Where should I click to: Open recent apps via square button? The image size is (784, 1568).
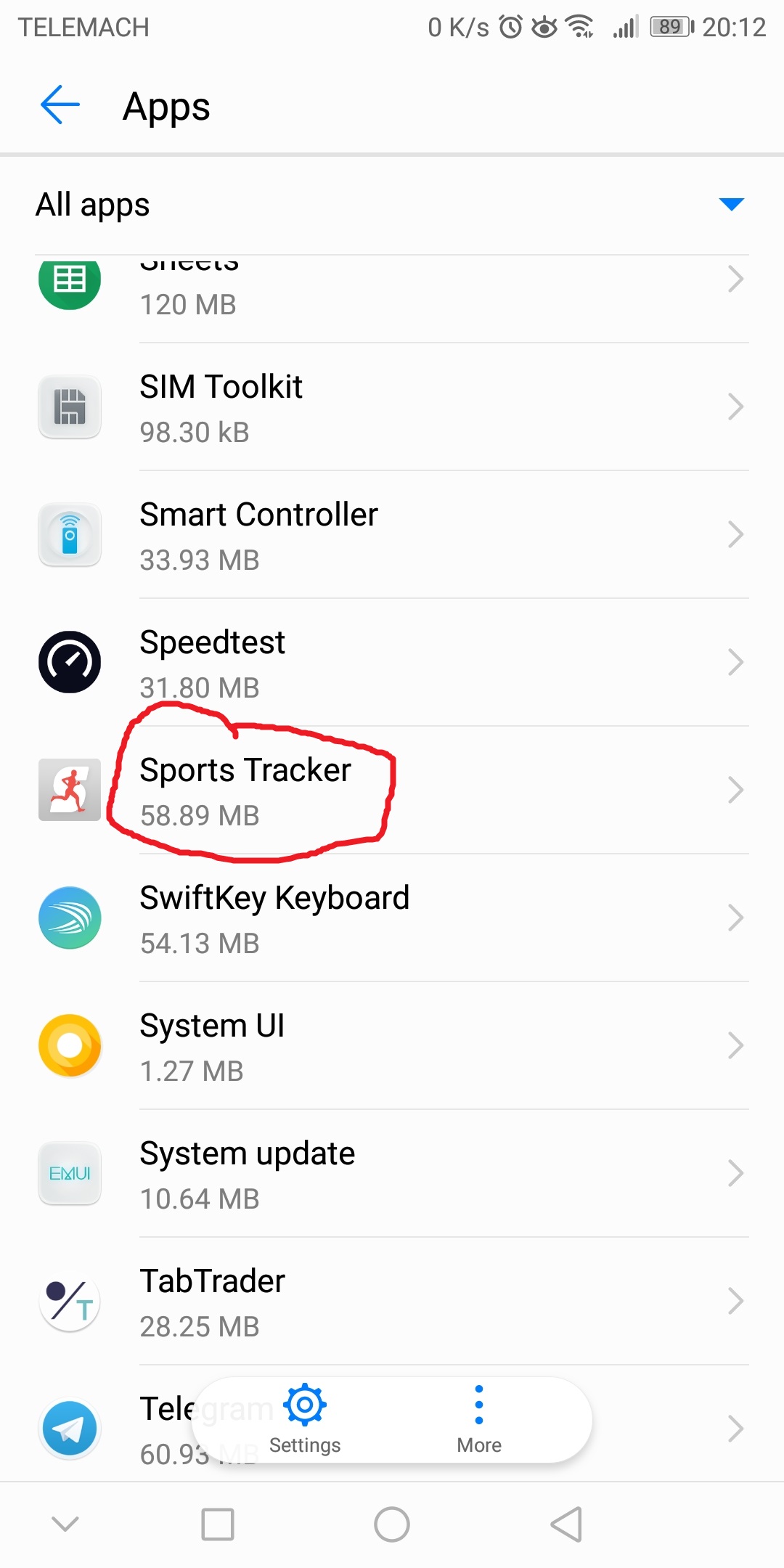pyautogui.click(x=218, y=1524)
